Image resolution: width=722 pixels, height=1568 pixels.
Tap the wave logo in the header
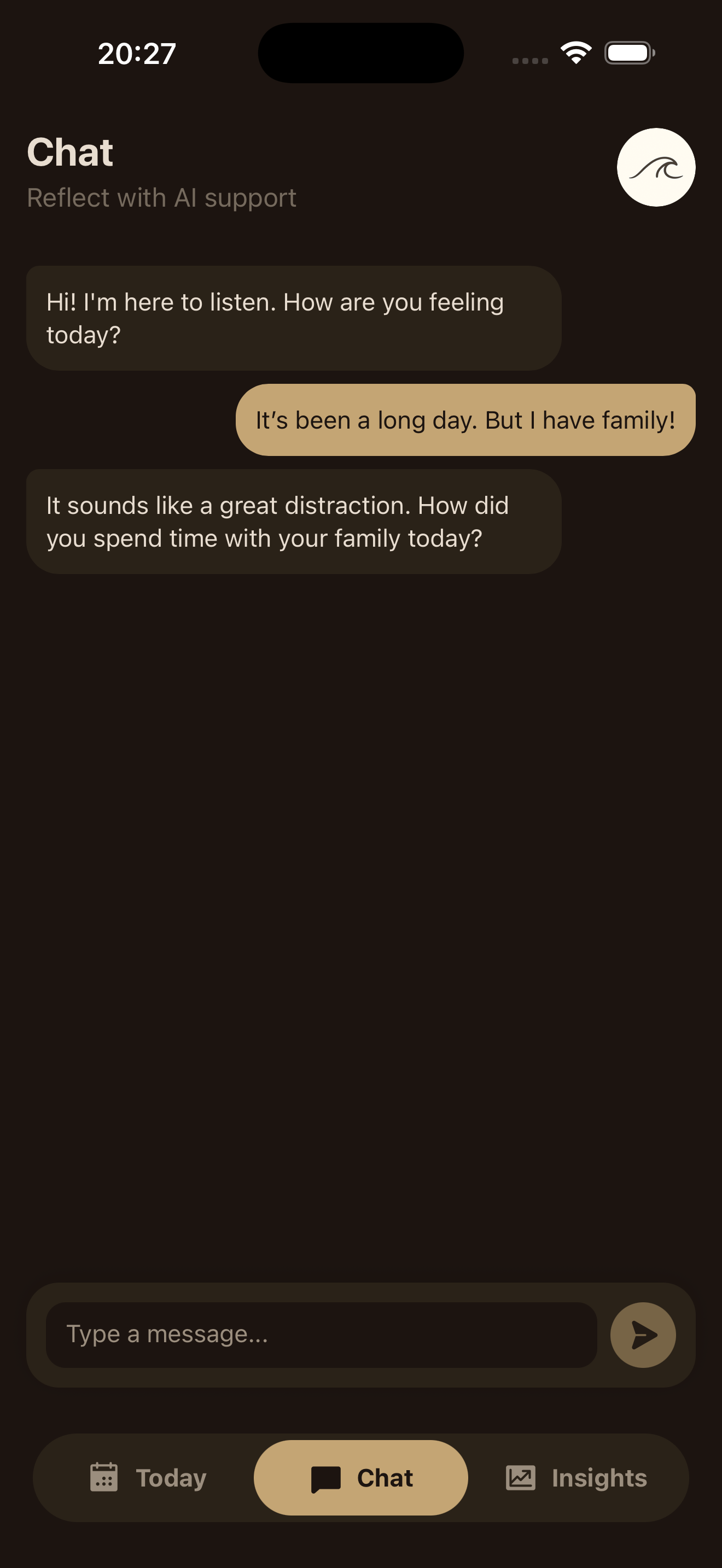tap(656, 168)
